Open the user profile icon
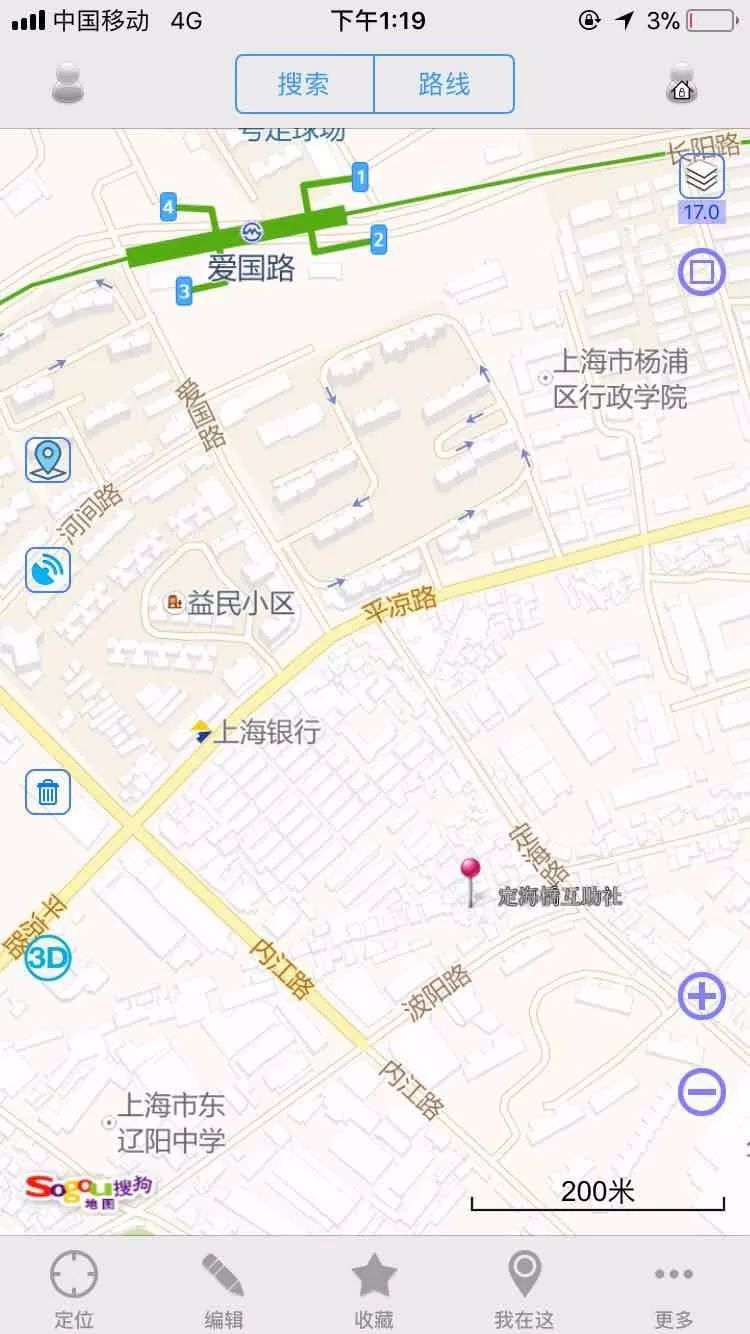Image resolution: width=750 pixels, height=1334 pixels. 68,83
